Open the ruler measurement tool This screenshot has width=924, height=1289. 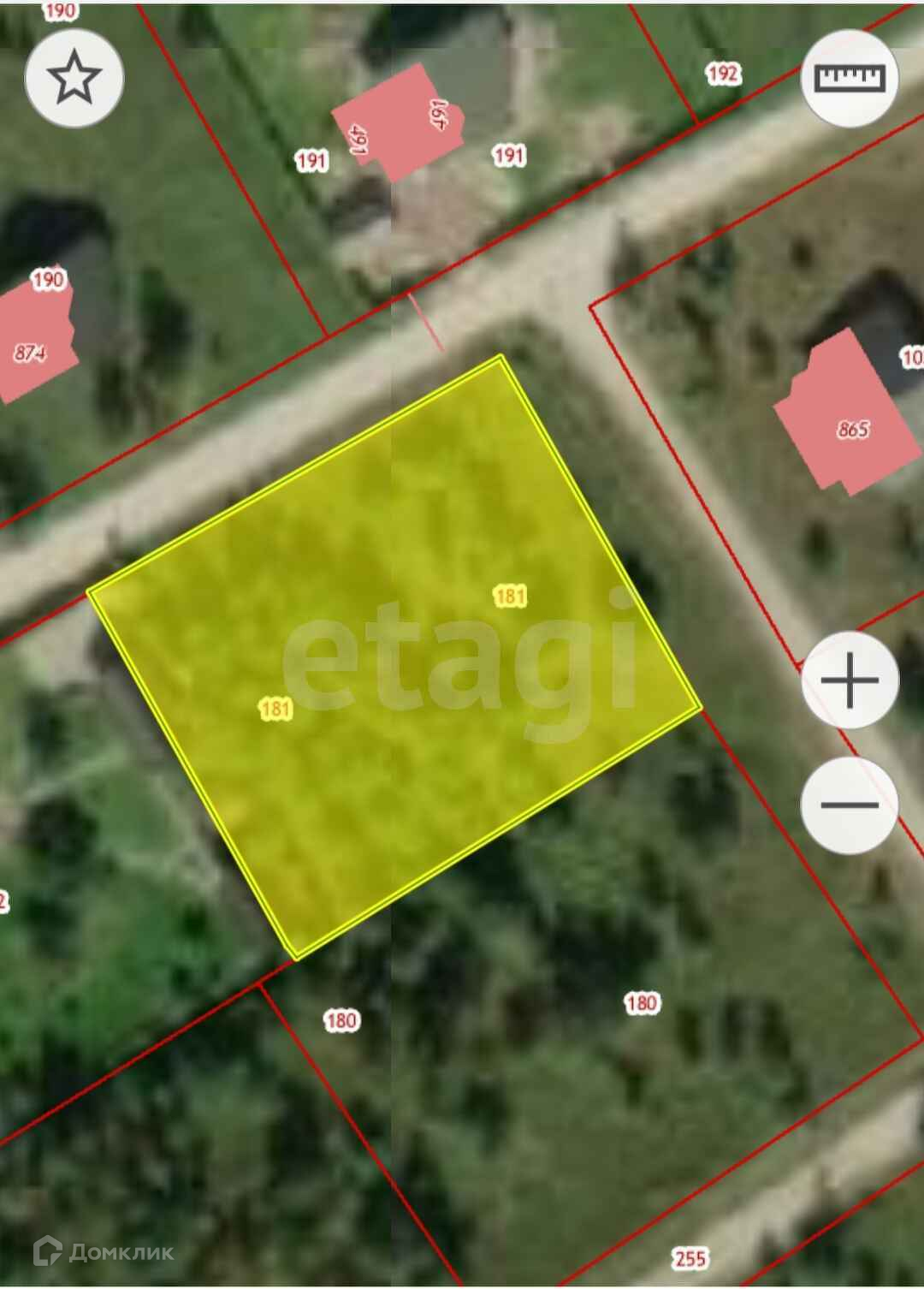[849, 78]
